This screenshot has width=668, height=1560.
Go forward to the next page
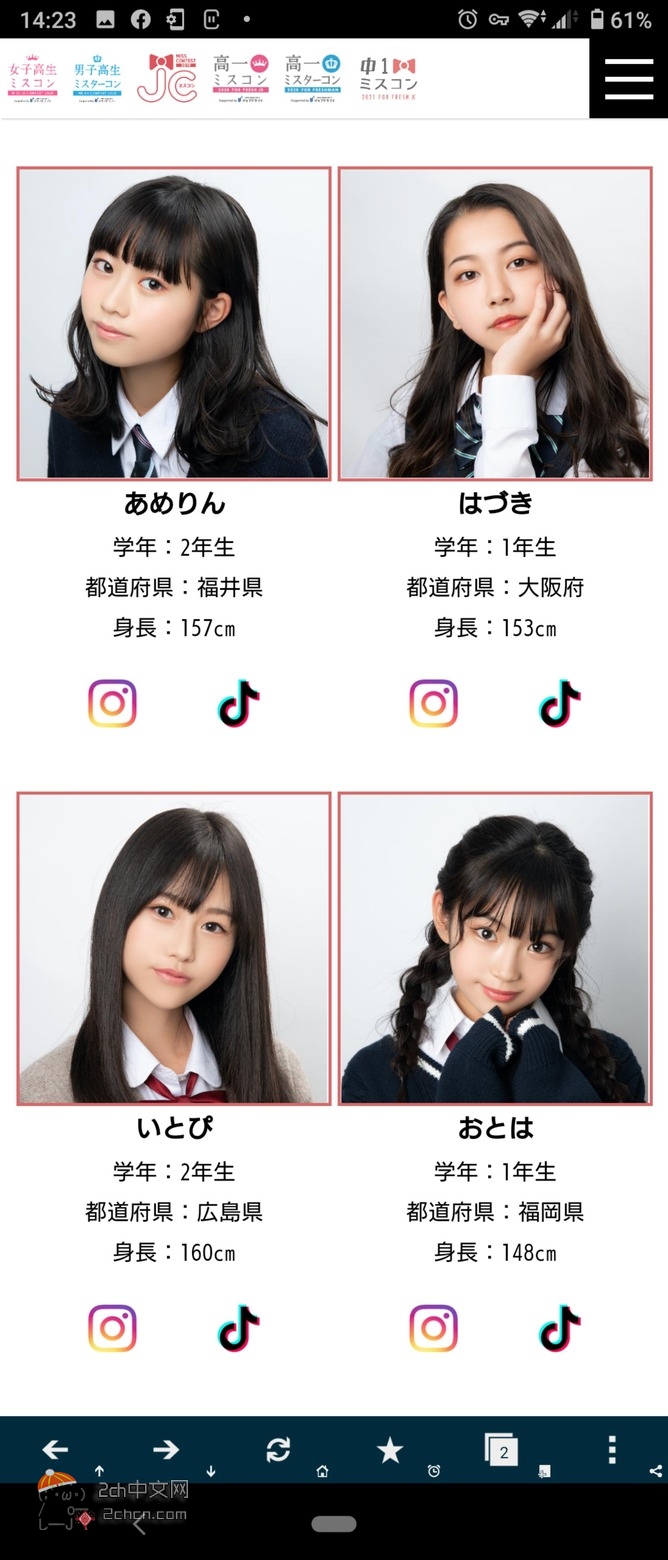[x=166, y=1449]
